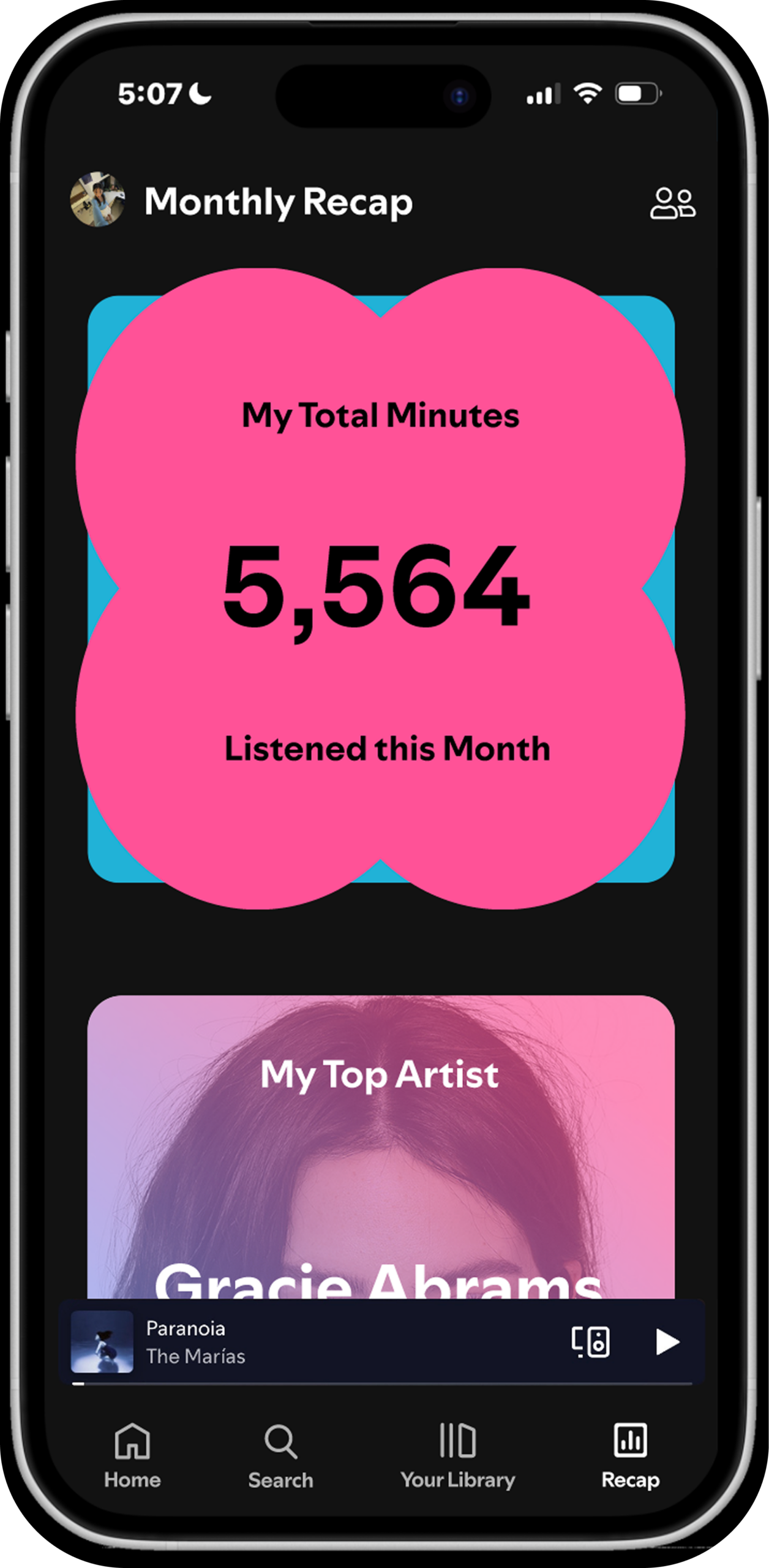The image size is (769, 1568).
Task: Open the My Top Artist card
Action: tap(381, 1145)
